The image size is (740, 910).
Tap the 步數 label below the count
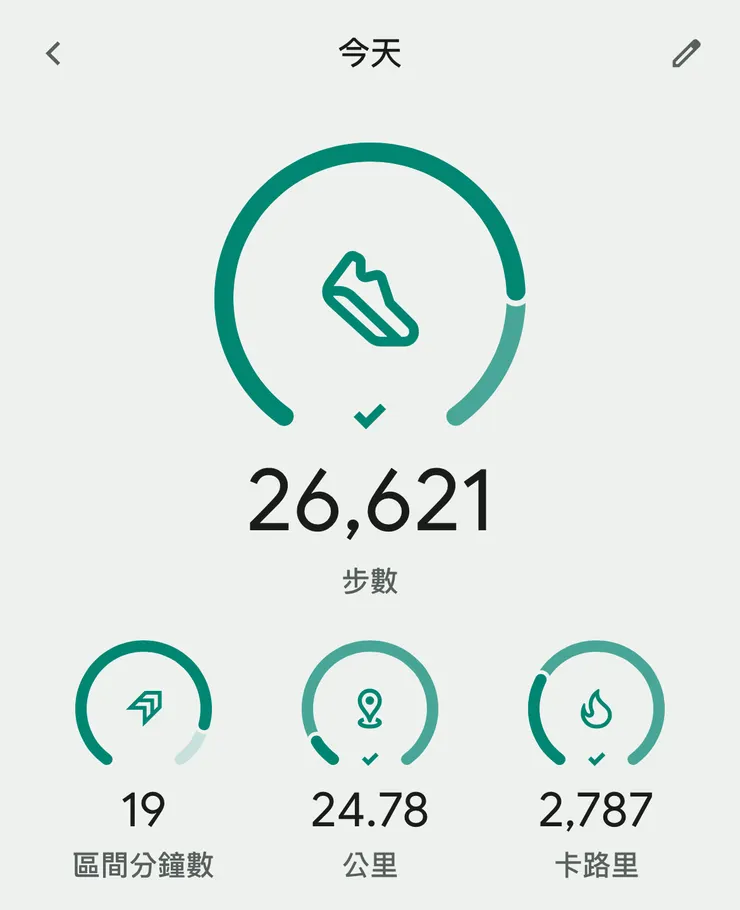[370, 582]
